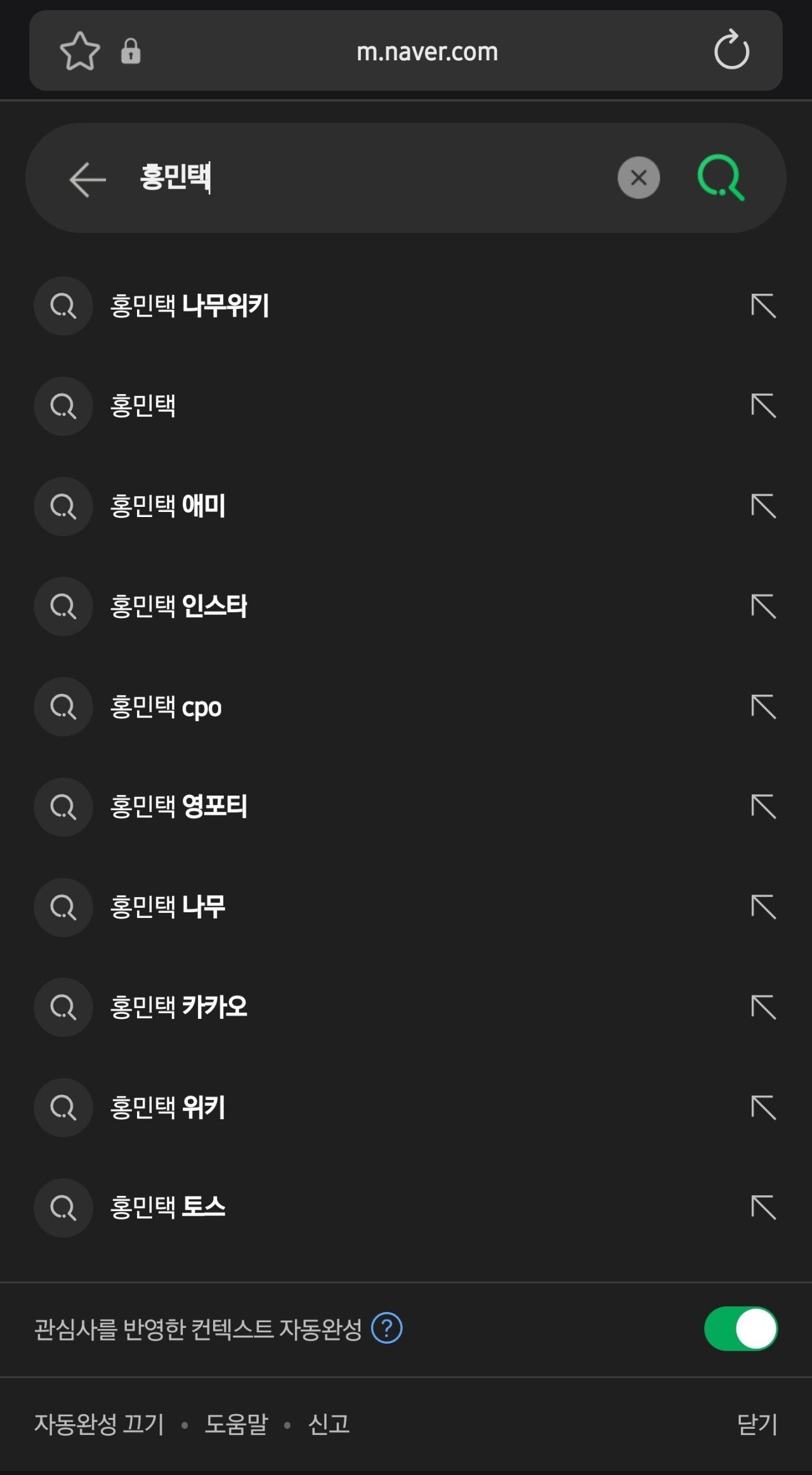Run search with the green magnifier
Screen dimensions: 812x1475
tap(721, 178)
